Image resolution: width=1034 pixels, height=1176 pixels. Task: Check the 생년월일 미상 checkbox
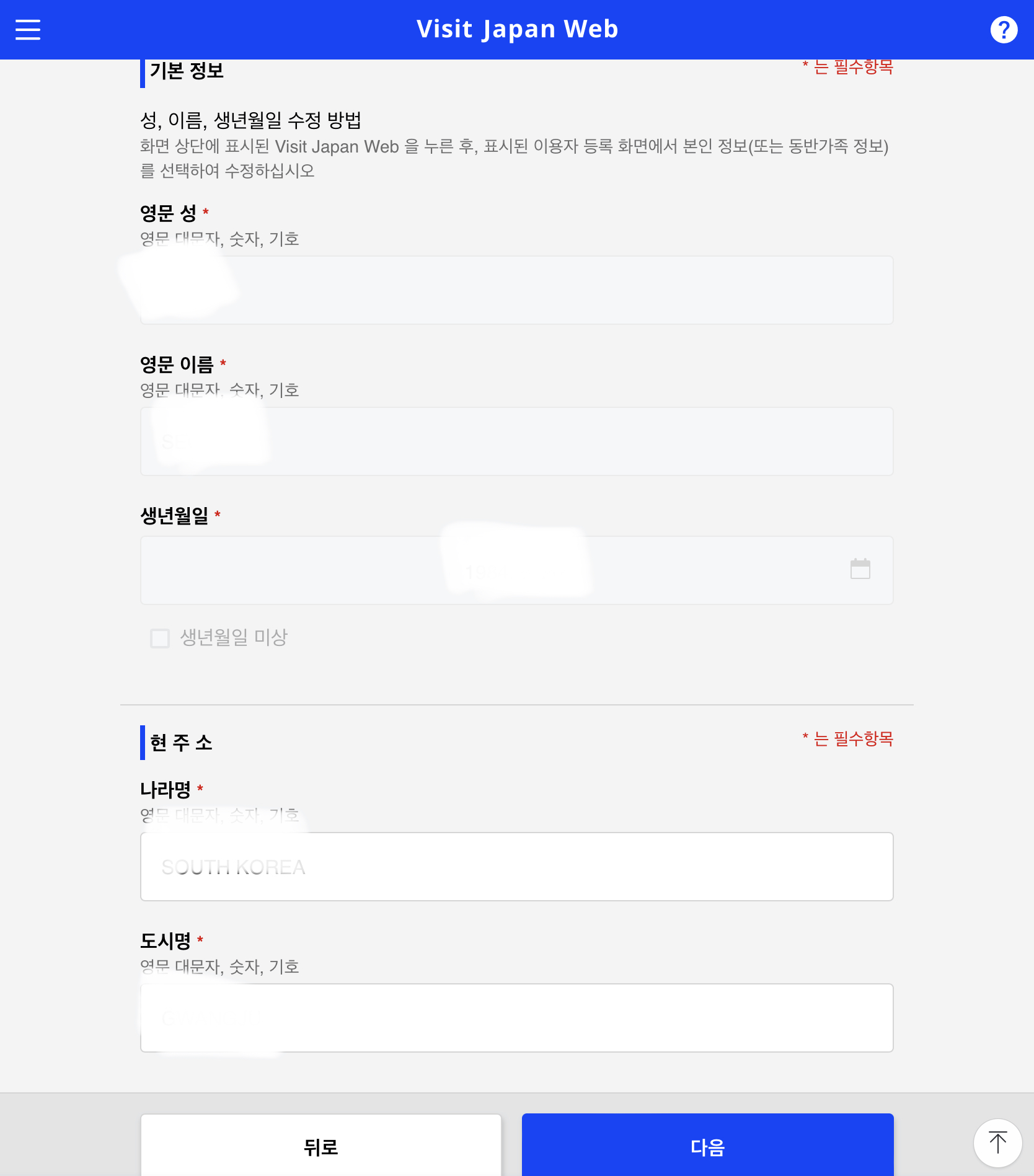[159, 639]
